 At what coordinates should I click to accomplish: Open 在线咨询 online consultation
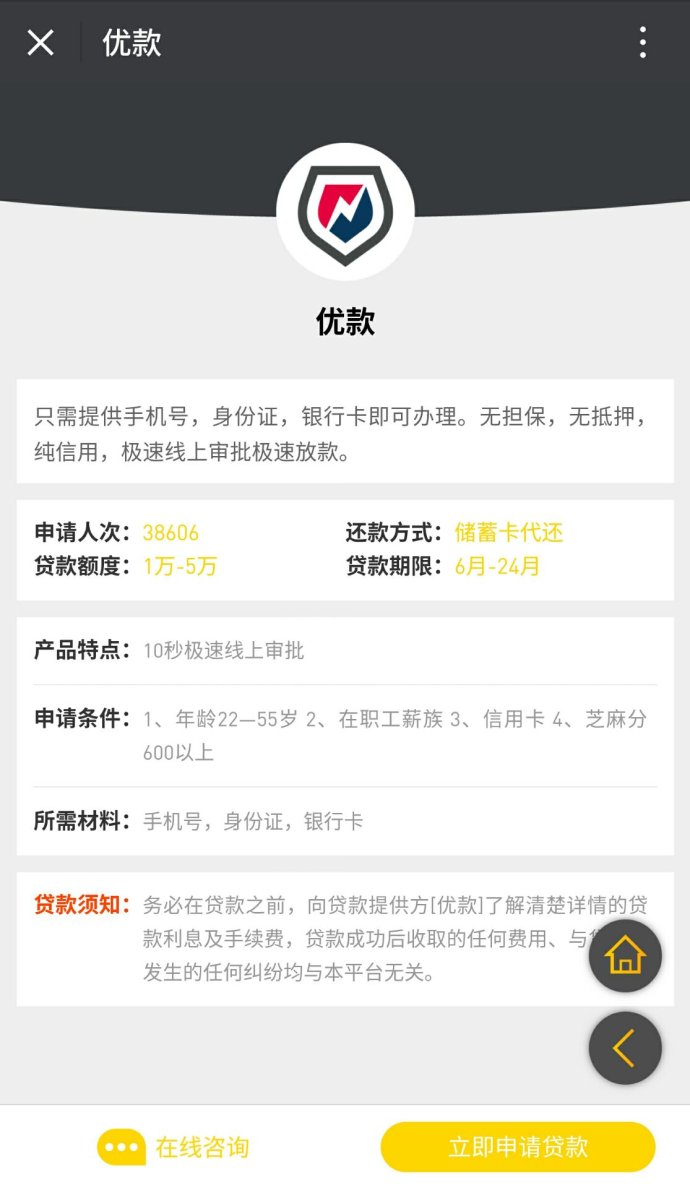(173, 1147)
